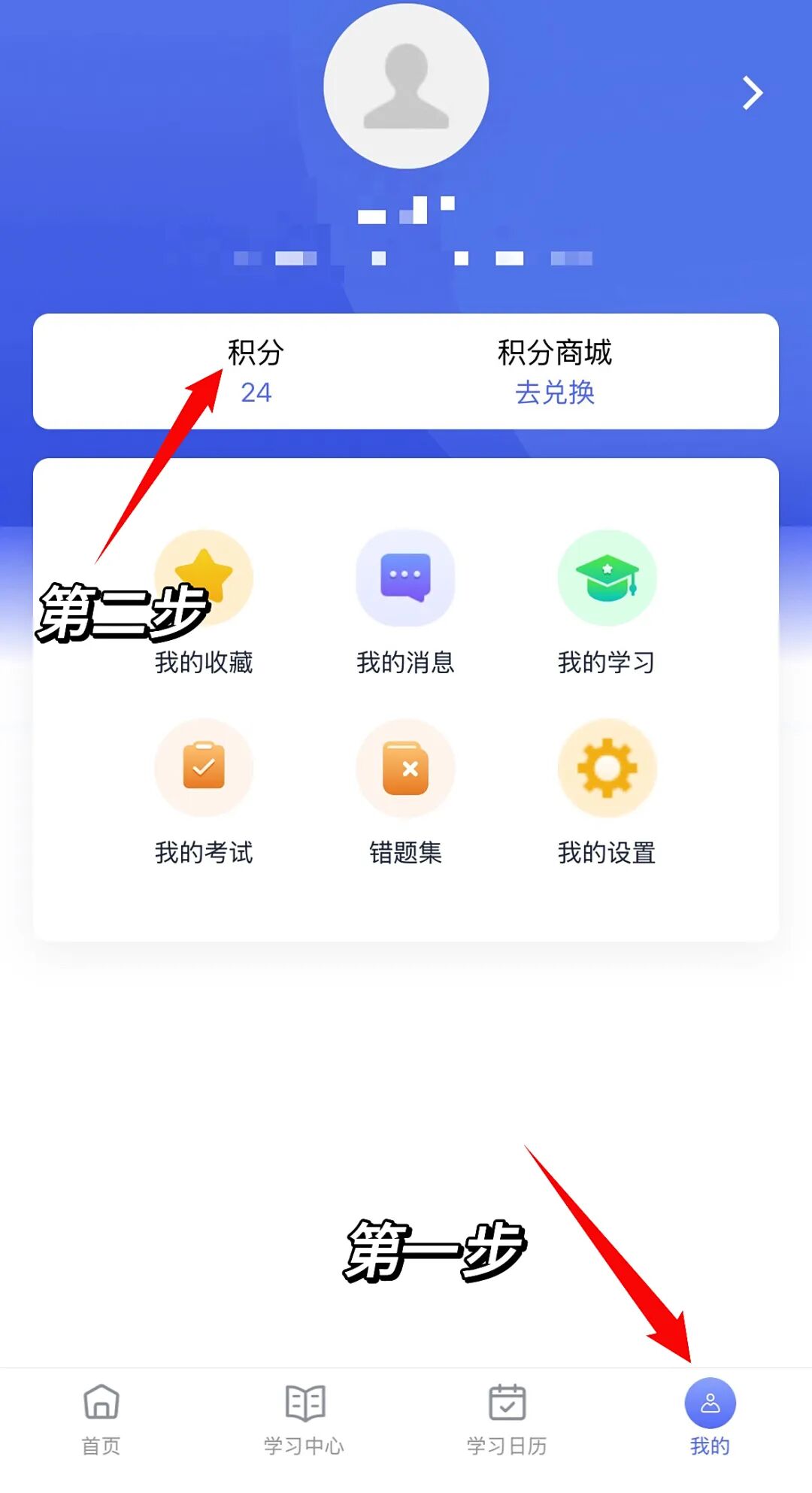View my 积分 points balance
The image size is (812, 1493).
click(256, 372)
